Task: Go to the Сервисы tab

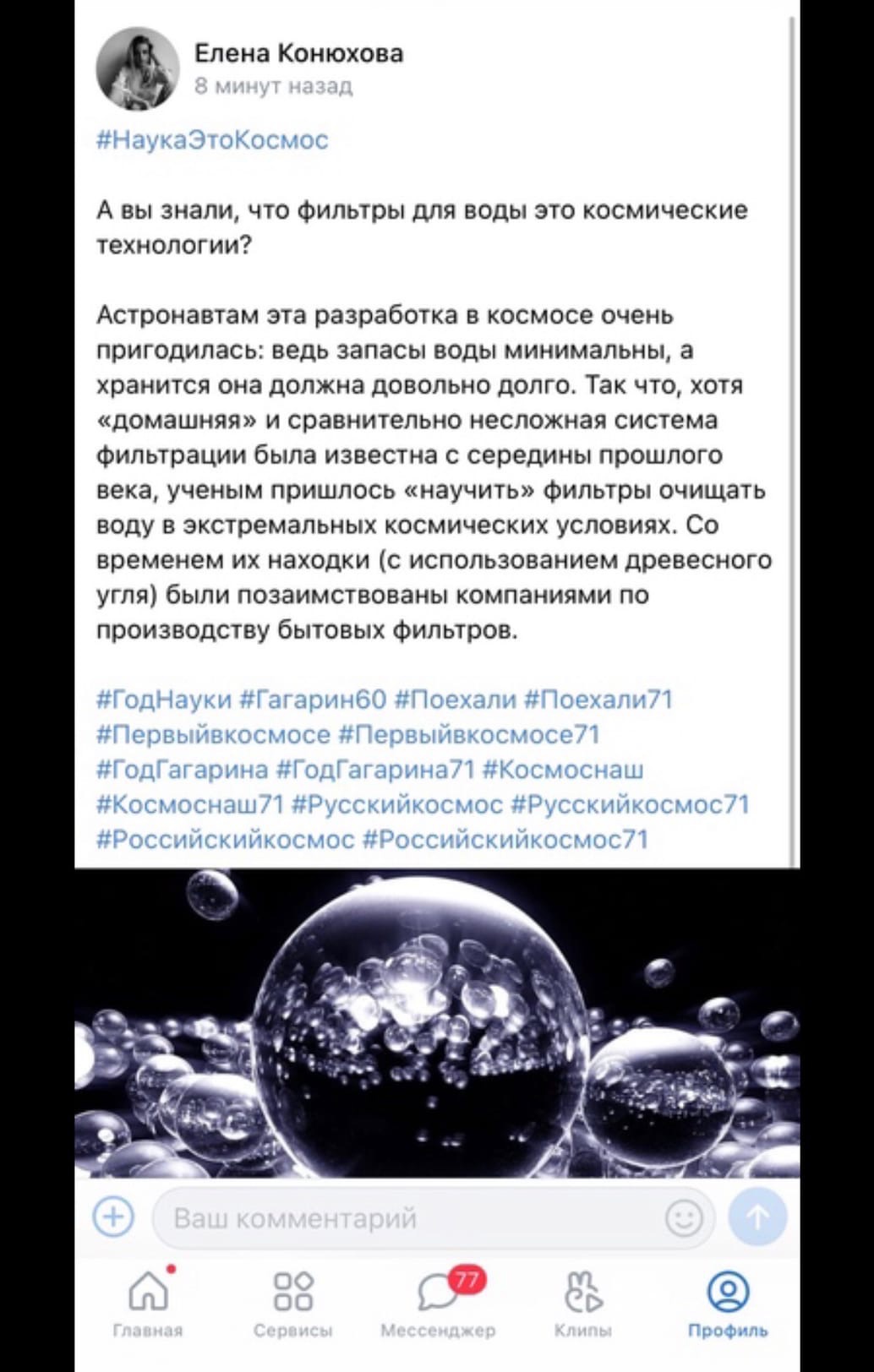Action: point(292,1302)
